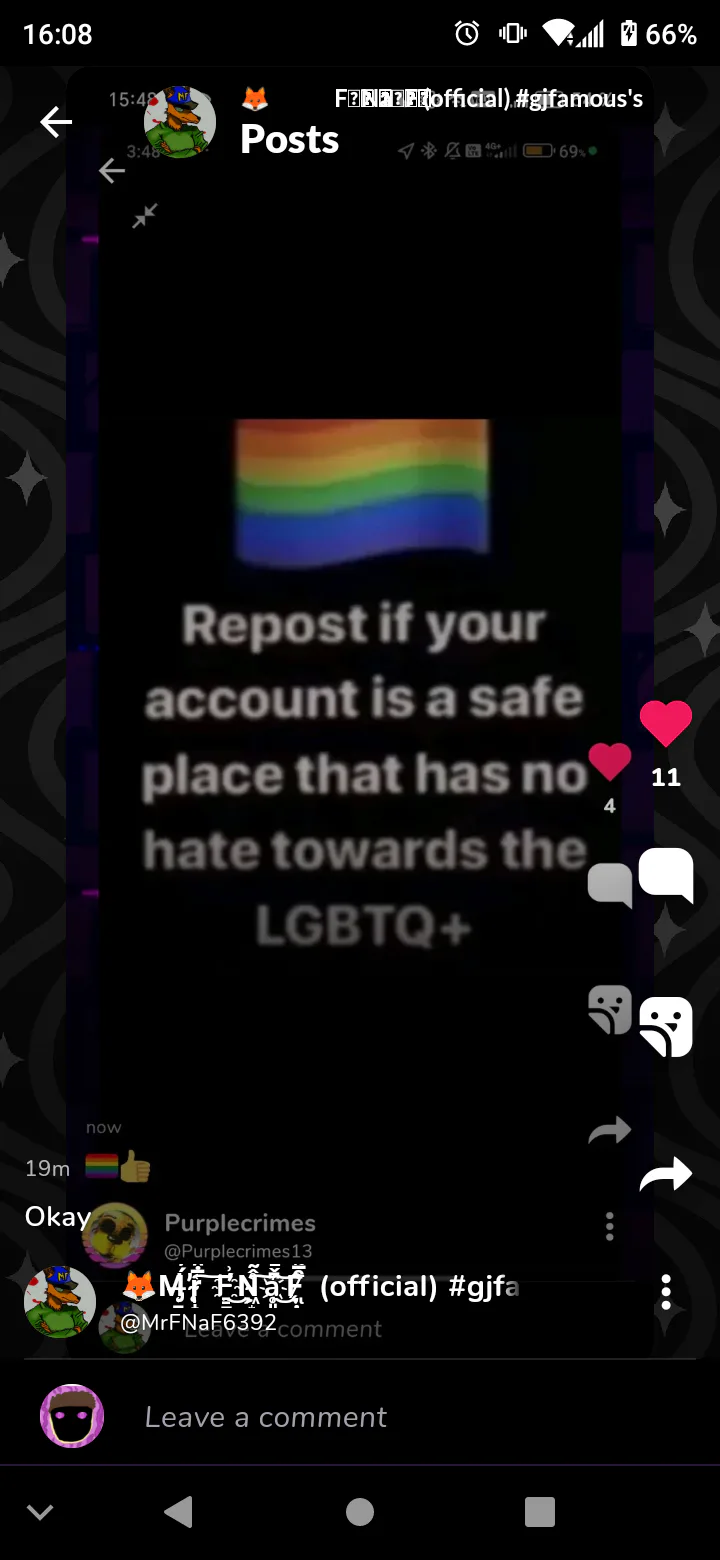Hide the keyboard with the bottom-left chevron
This screenshot has width=720, height=1560.
40,1512
